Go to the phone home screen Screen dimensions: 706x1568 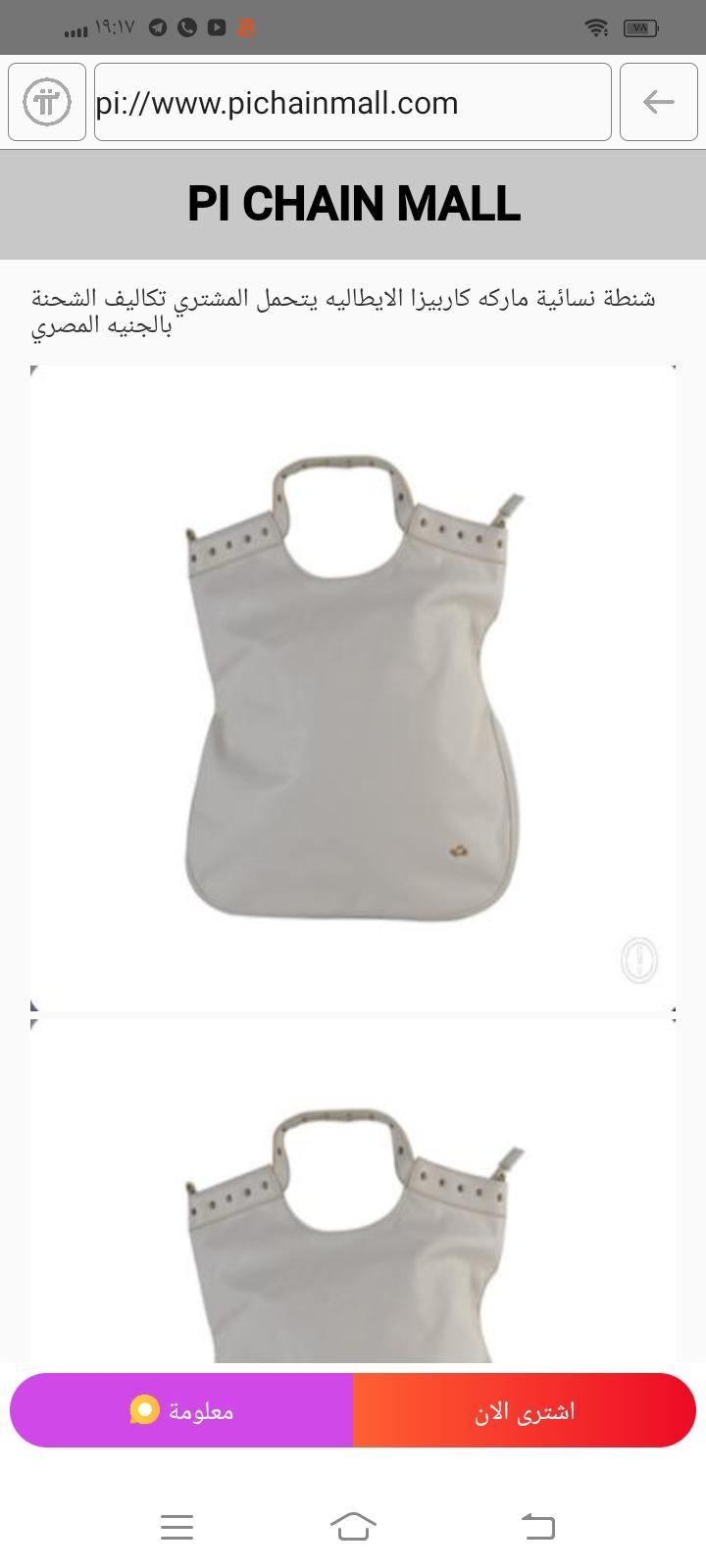point(353,1526)
